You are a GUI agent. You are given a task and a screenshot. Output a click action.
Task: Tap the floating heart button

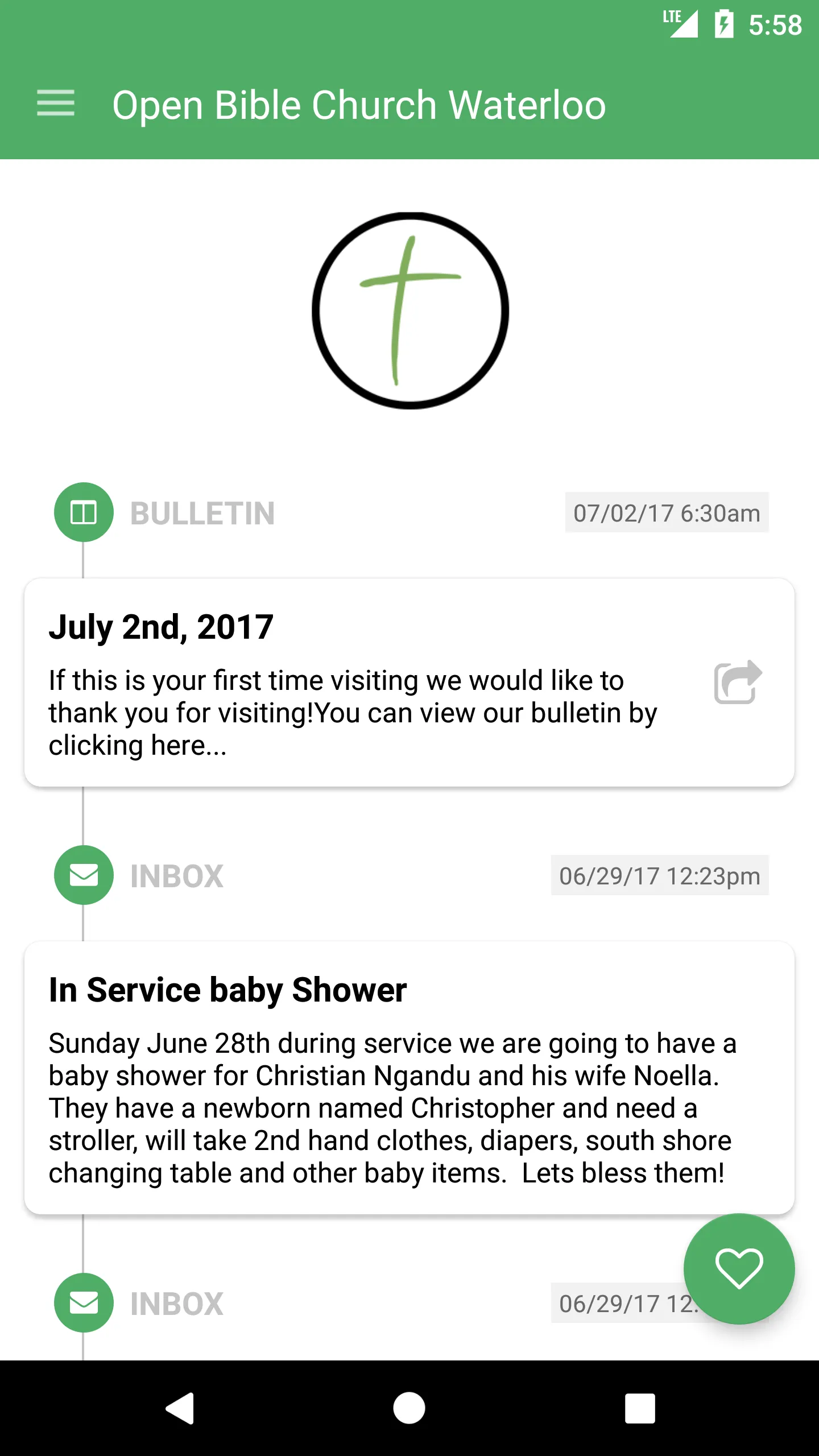[x=738, y=1268]
